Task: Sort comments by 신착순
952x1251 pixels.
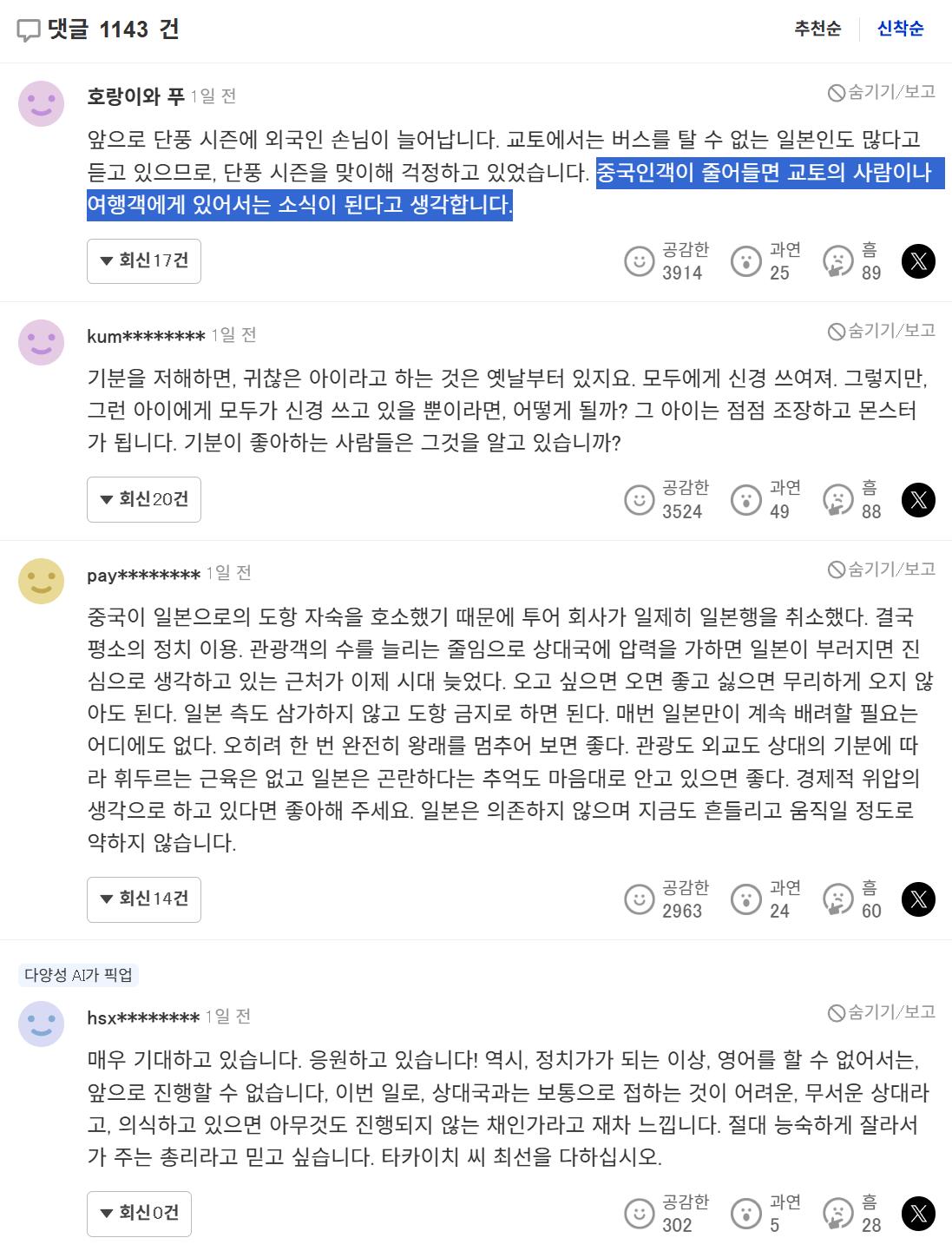Action: 900,29
